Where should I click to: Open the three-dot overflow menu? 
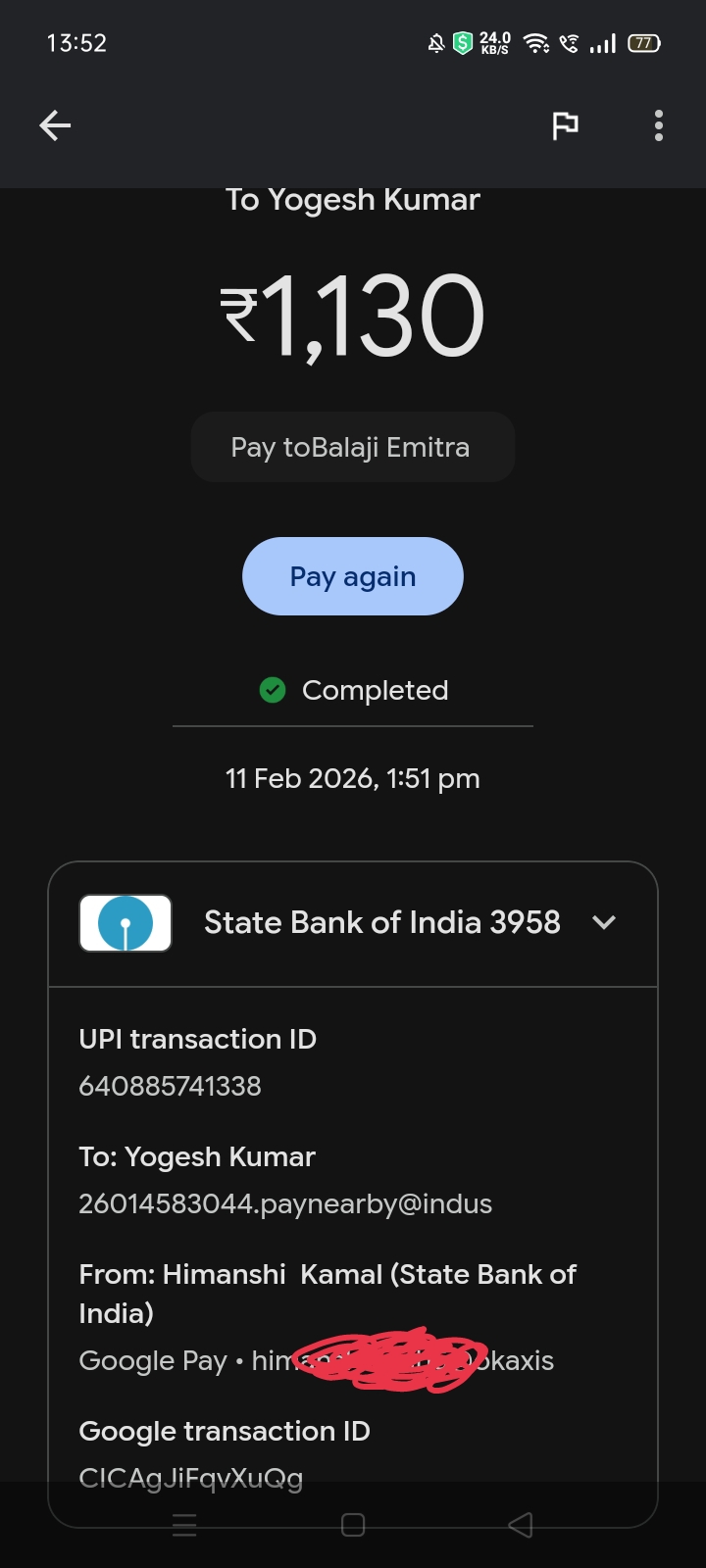[x=658, y=125]
